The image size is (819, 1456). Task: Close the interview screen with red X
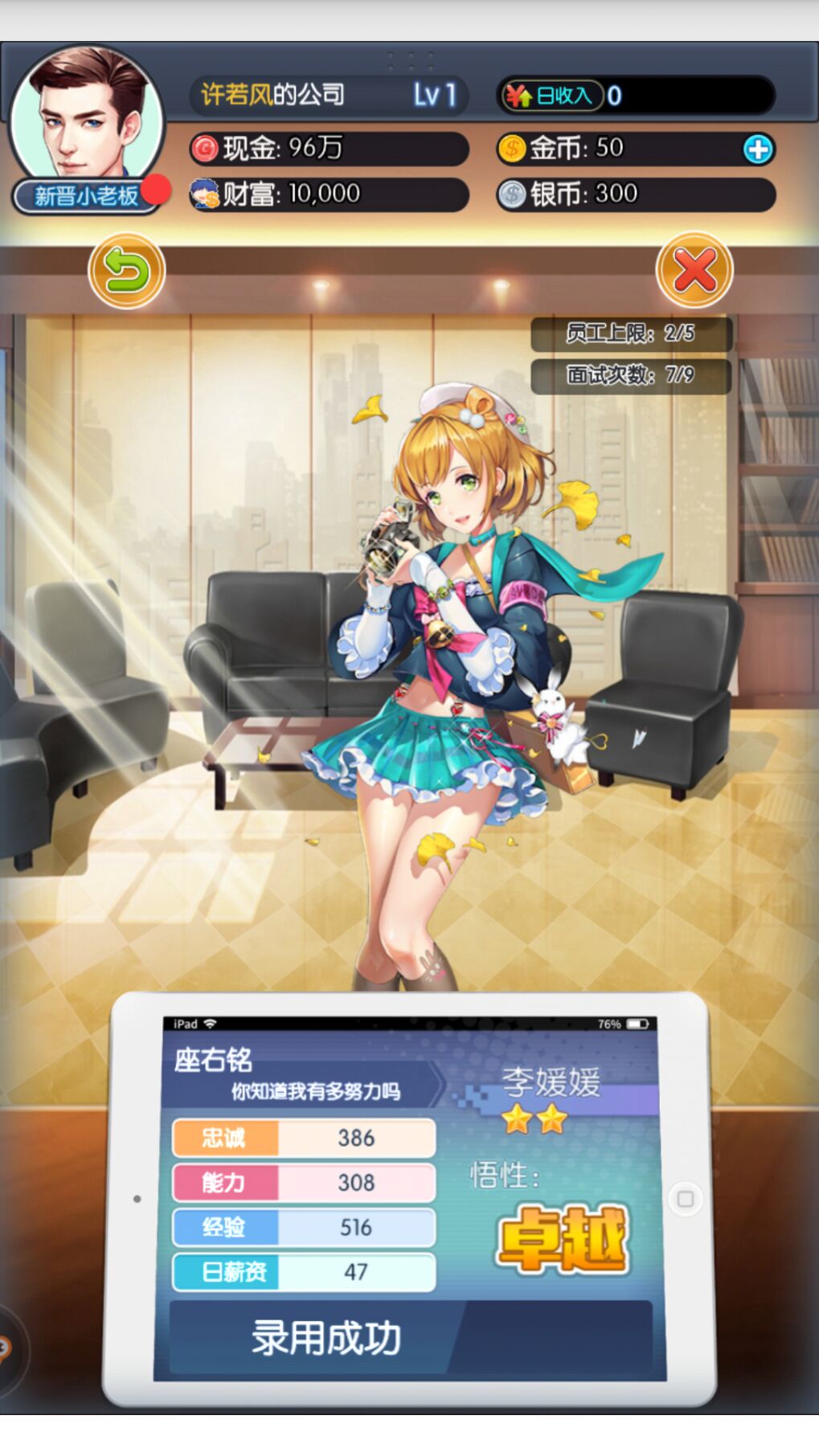tap(694, 270)
